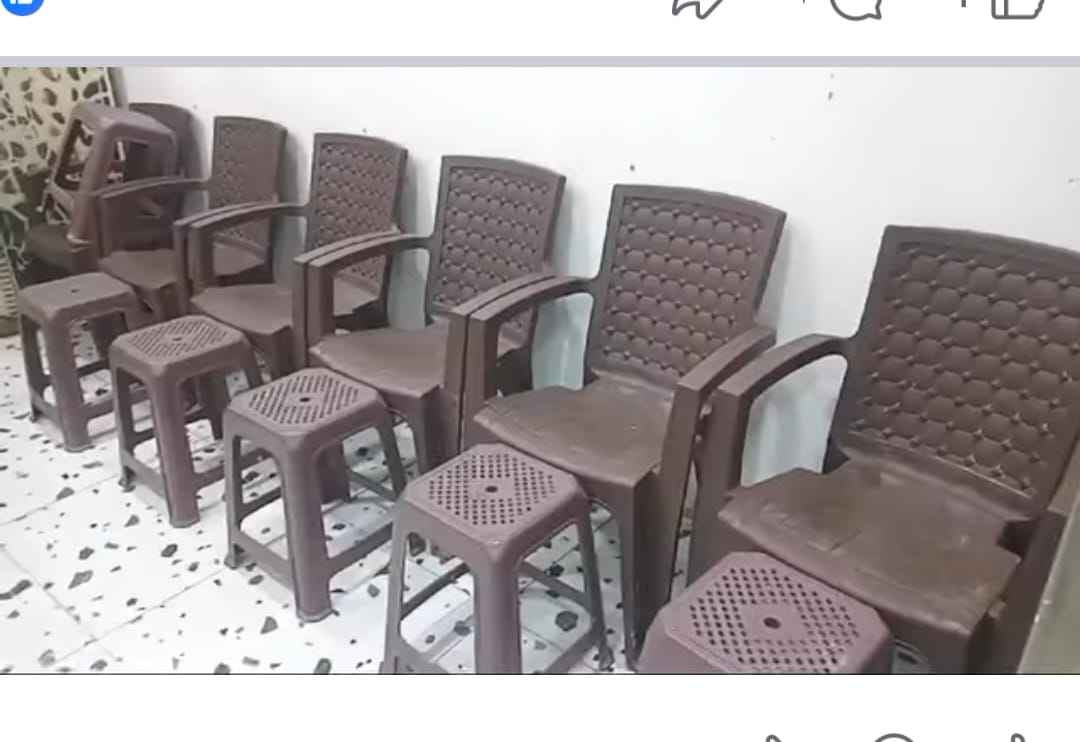The width and height of the screenshot is (1080, 742).
Task: Open the post photo of brown plastic chairs
Action: point(540,370)
